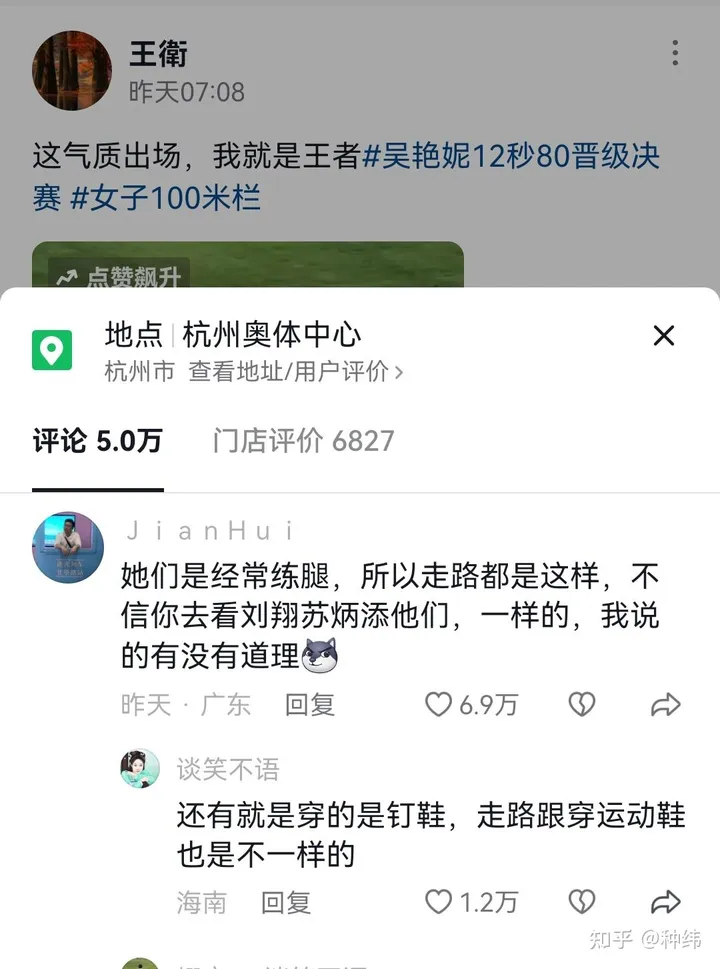The image size is (720, 969).
Task: Tap the share arrow on 谈笑不语's comment
Action: (666, 901)
